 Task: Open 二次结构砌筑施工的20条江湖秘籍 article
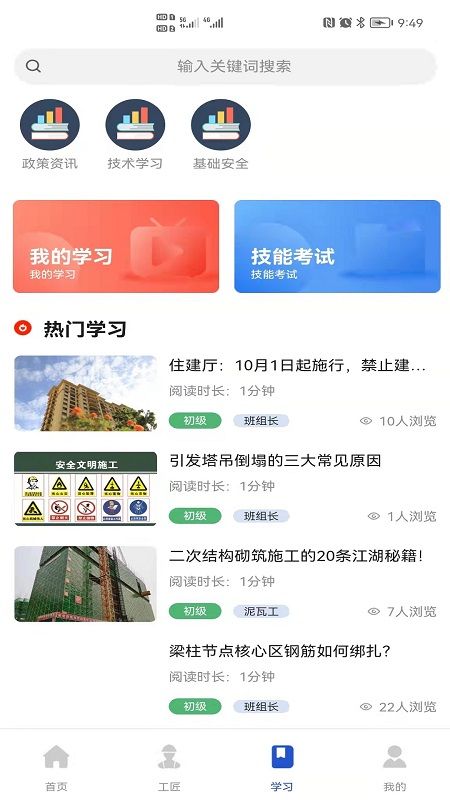225,584
